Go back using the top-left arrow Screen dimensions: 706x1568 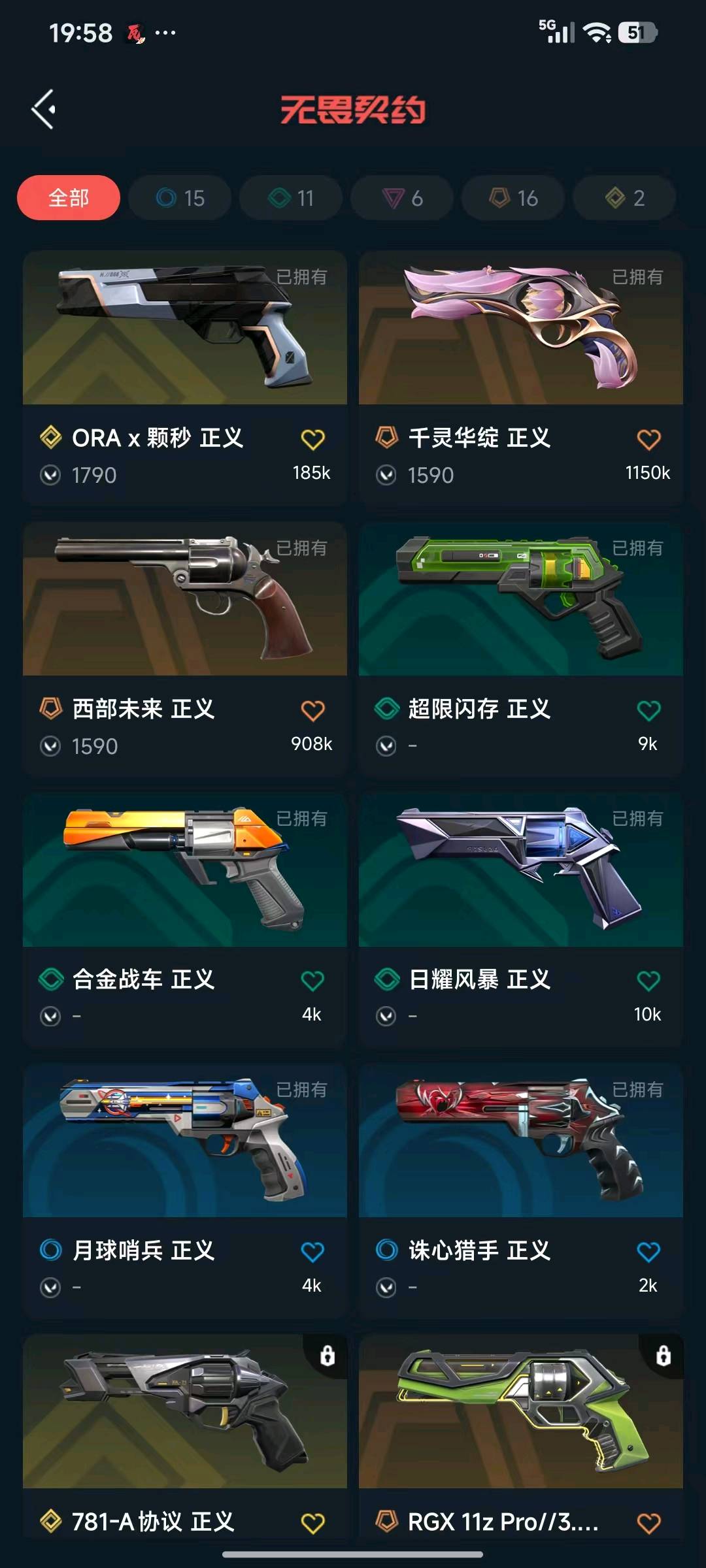coord(44,109)
